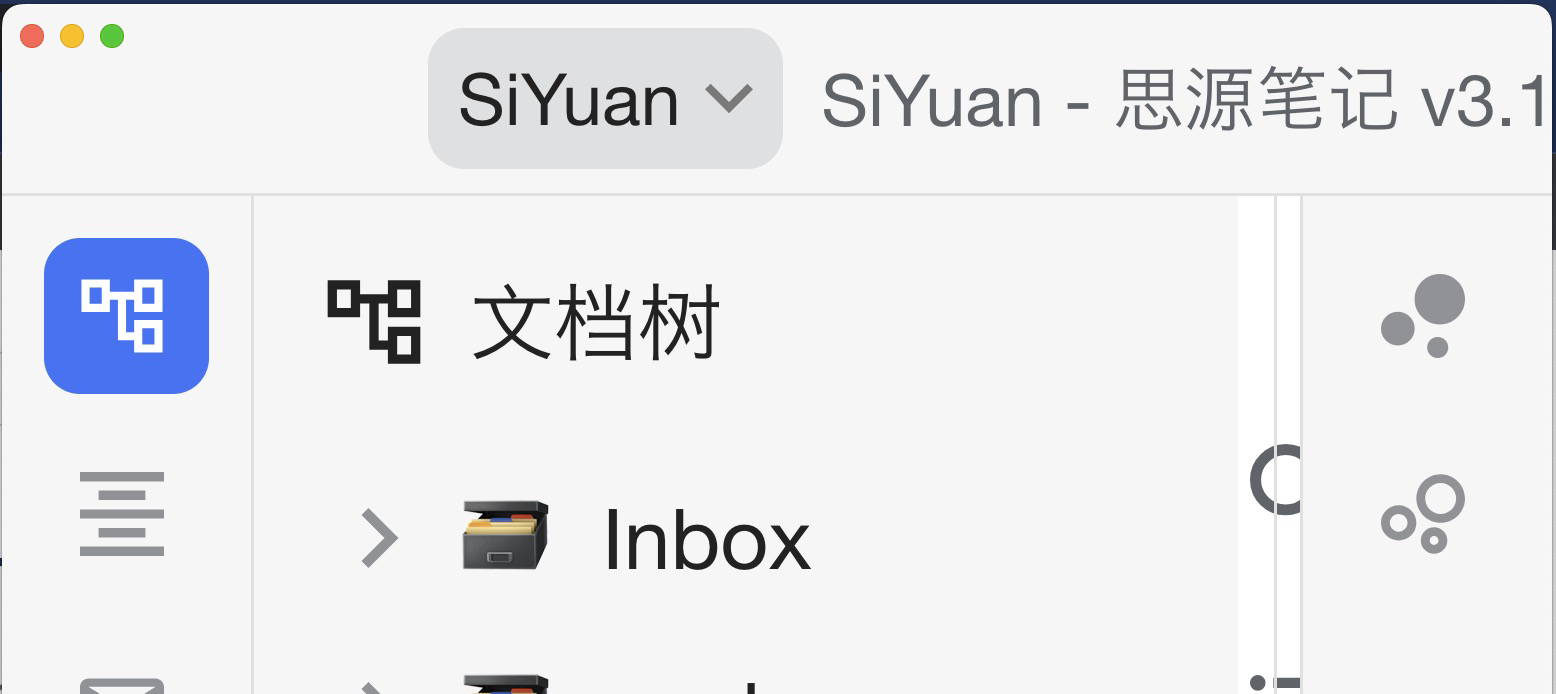
Task: Close the window with the red button
Action: (x=32, y=37)
